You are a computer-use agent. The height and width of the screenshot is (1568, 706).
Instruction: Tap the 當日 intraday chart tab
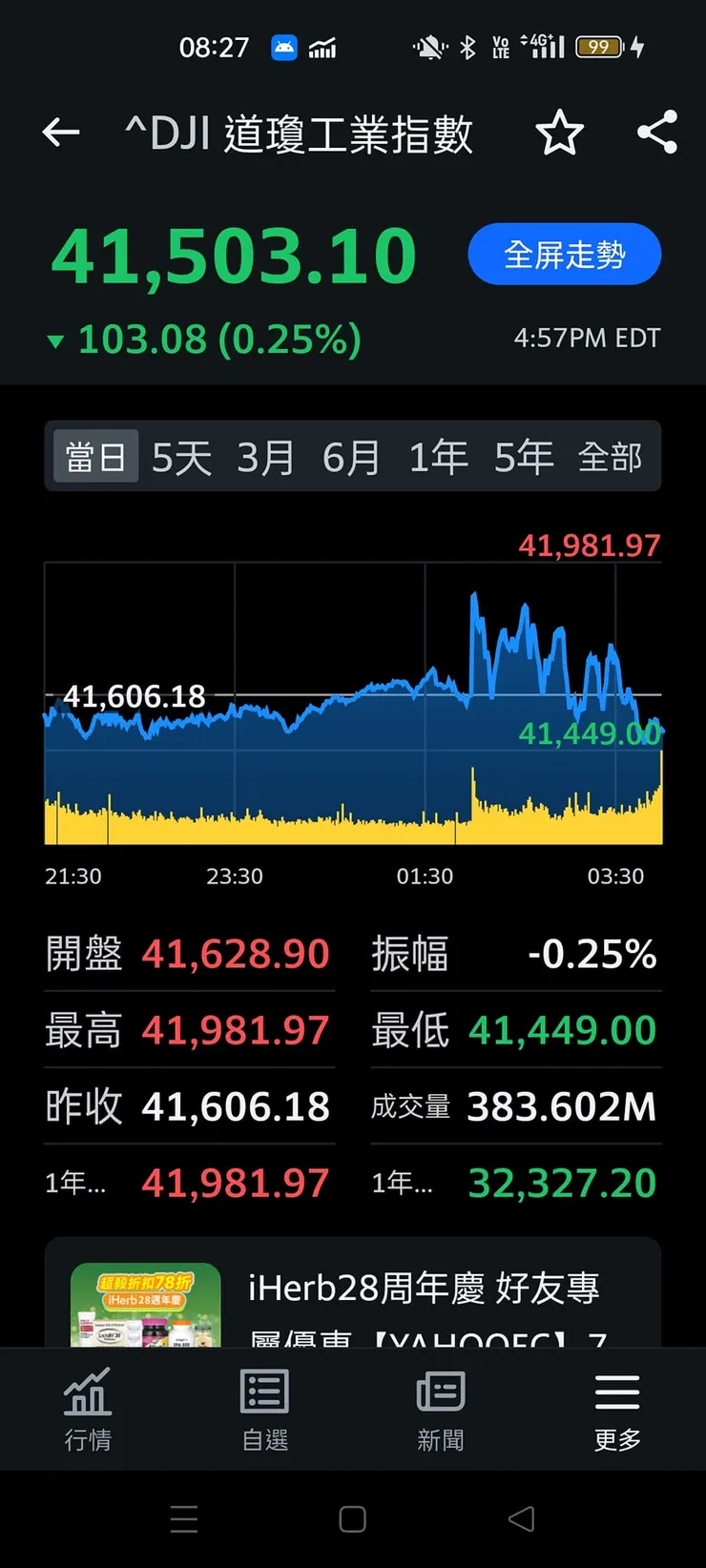[x=95, y=456]
